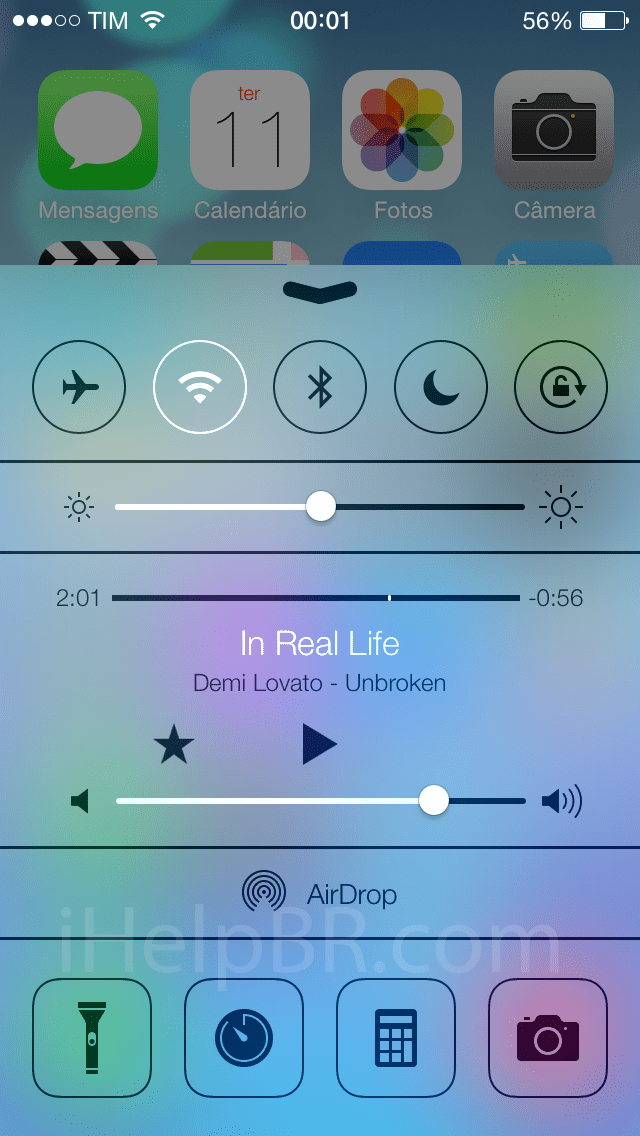The image size is (640, 1136).
Task: Launch the calculator shortcut
Action: [396, 1038]
